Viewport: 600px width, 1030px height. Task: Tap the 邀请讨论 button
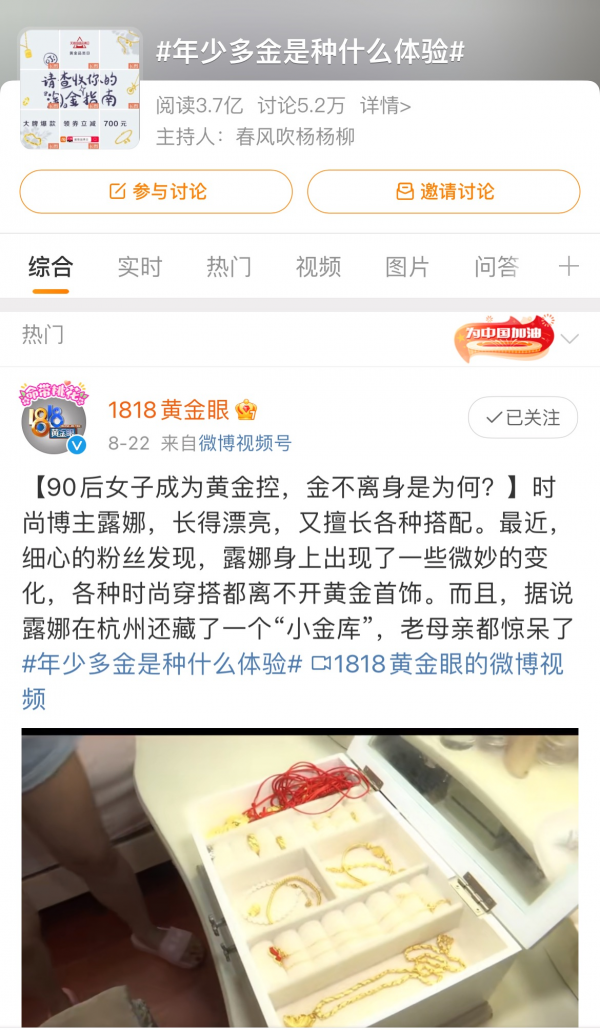pyautogui.click(x=443, y=191)
